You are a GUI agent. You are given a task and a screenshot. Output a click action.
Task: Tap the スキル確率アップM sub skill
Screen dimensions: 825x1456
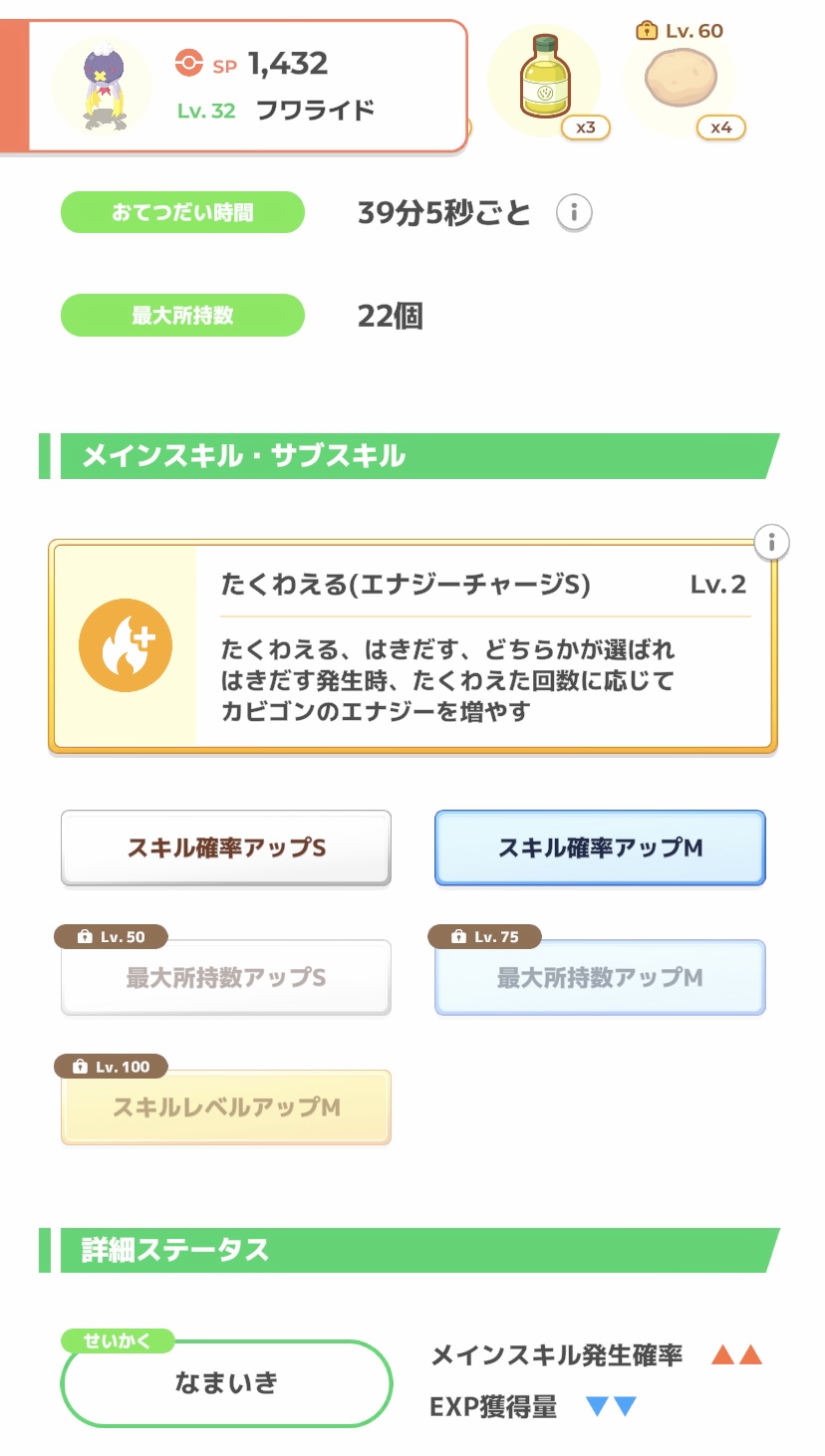point(600,849)
